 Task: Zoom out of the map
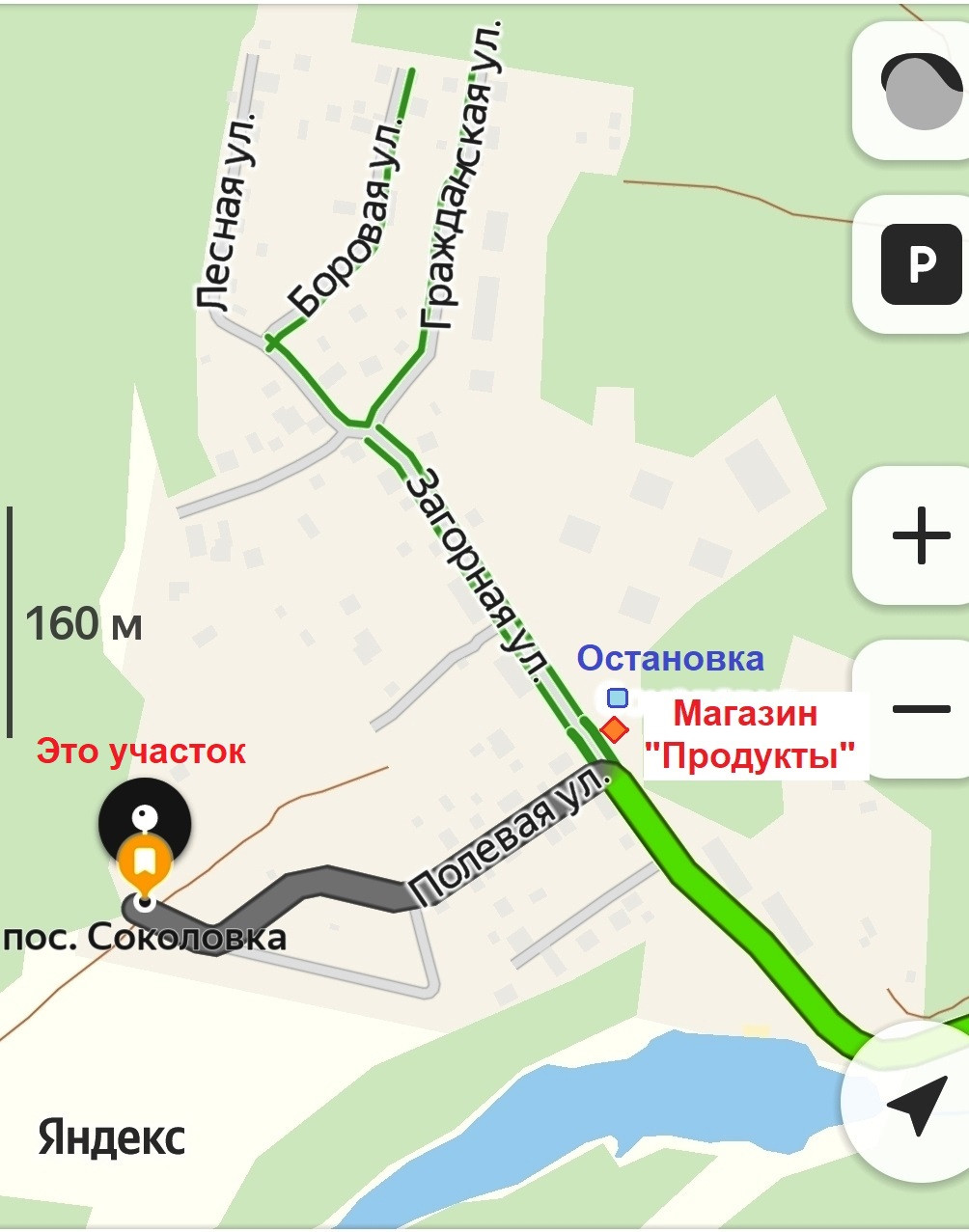(921, 709)
